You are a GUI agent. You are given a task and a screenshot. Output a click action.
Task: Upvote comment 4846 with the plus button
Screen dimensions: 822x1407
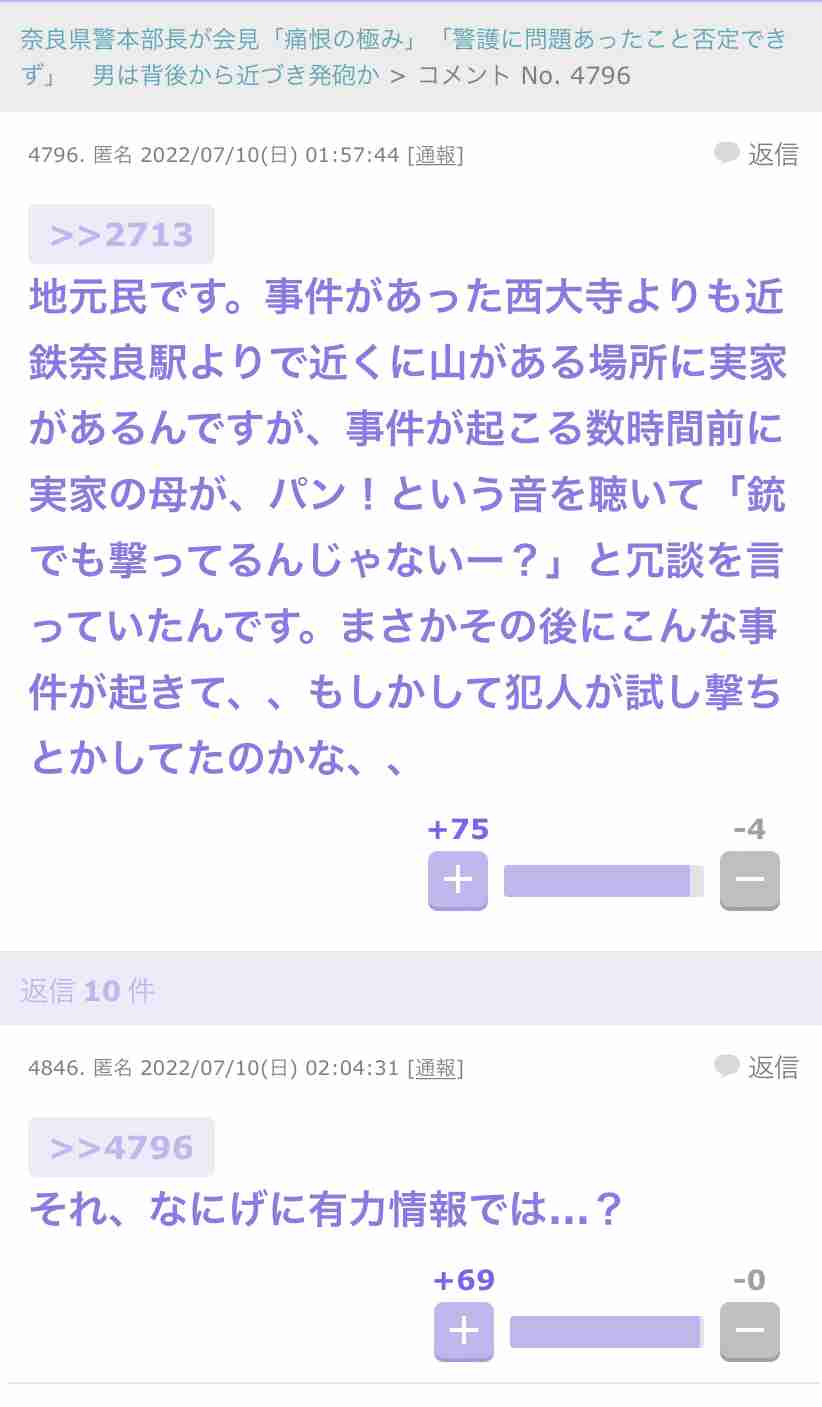[x=464, y=1332]
